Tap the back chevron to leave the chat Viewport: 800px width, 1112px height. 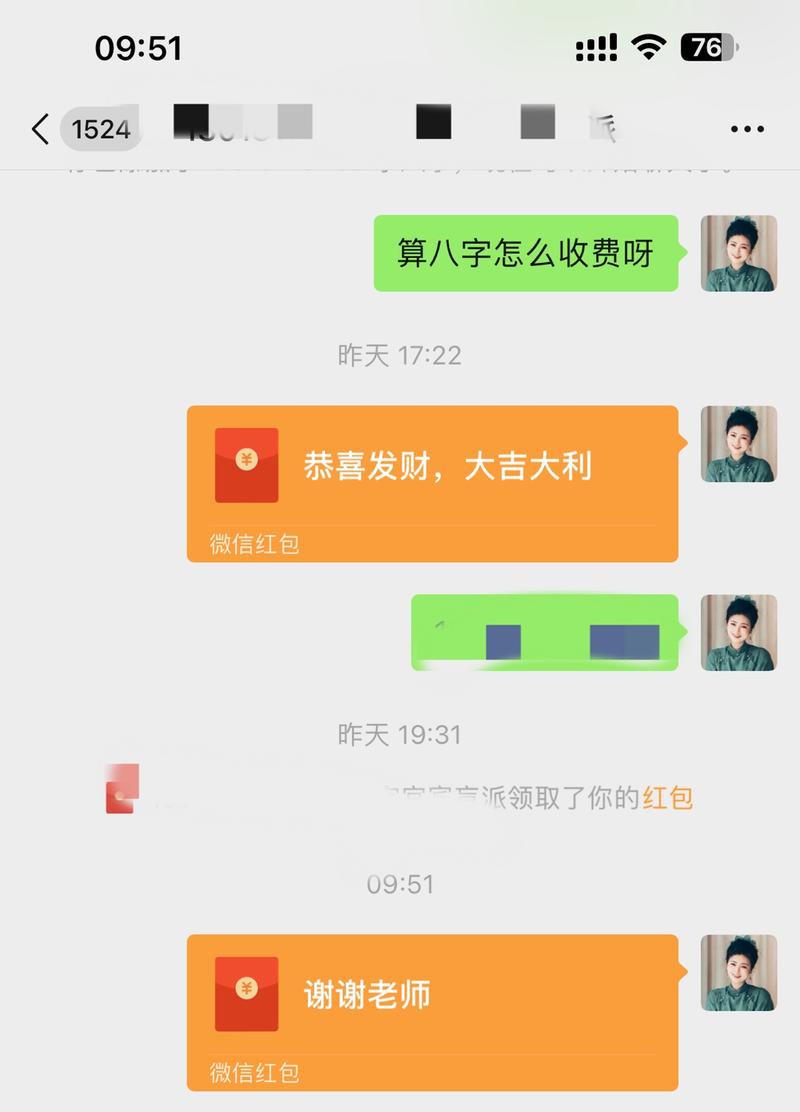tap(39, 128)
